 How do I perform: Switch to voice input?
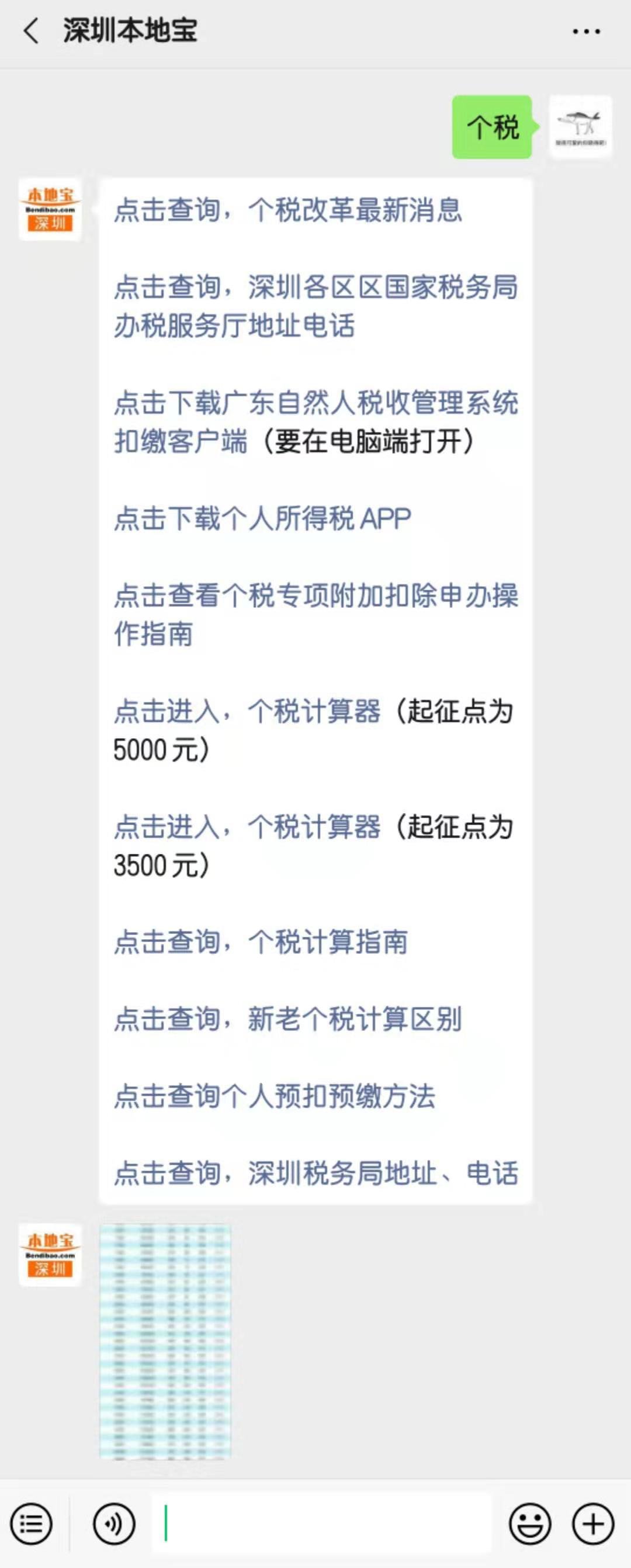click(x=114, y=1524)
